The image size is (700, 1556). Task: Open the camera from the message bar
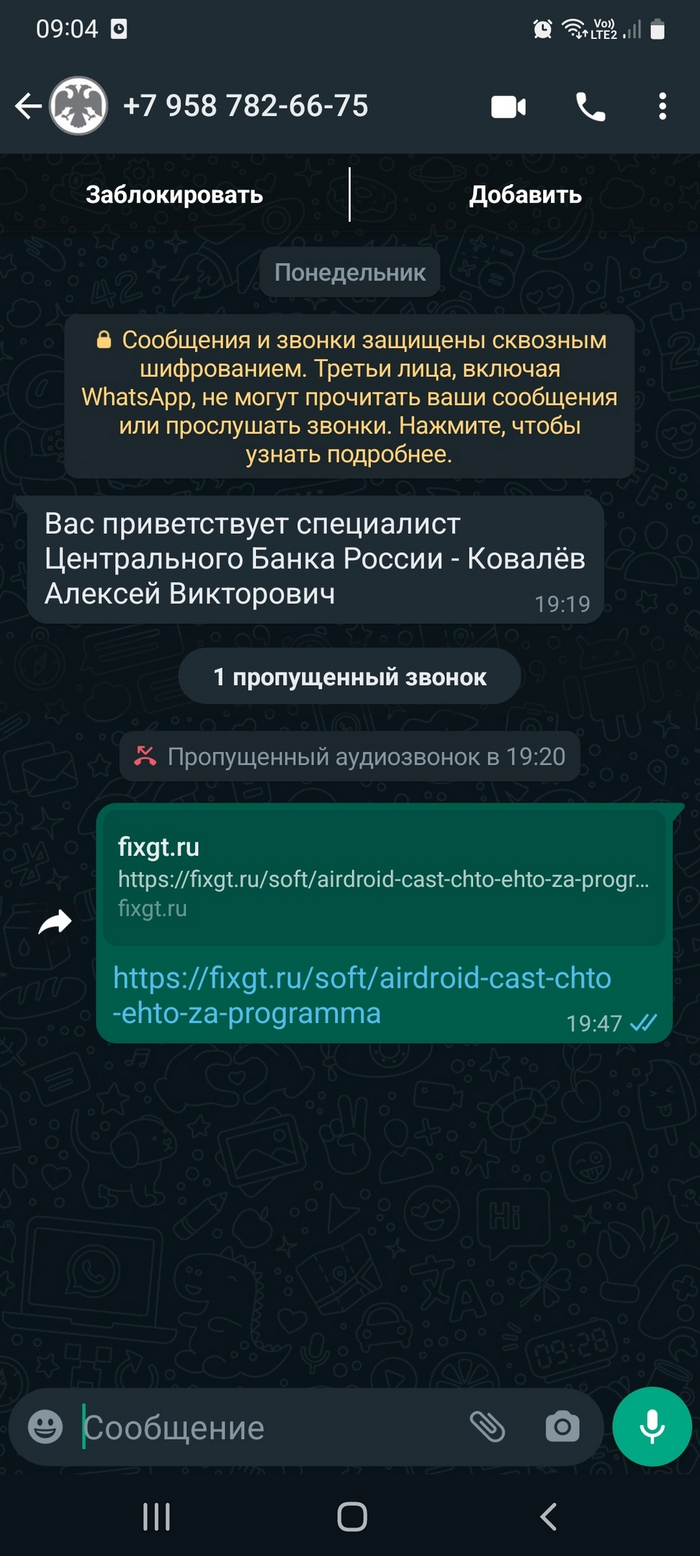pyautogui.click(x=562, y=1427)
